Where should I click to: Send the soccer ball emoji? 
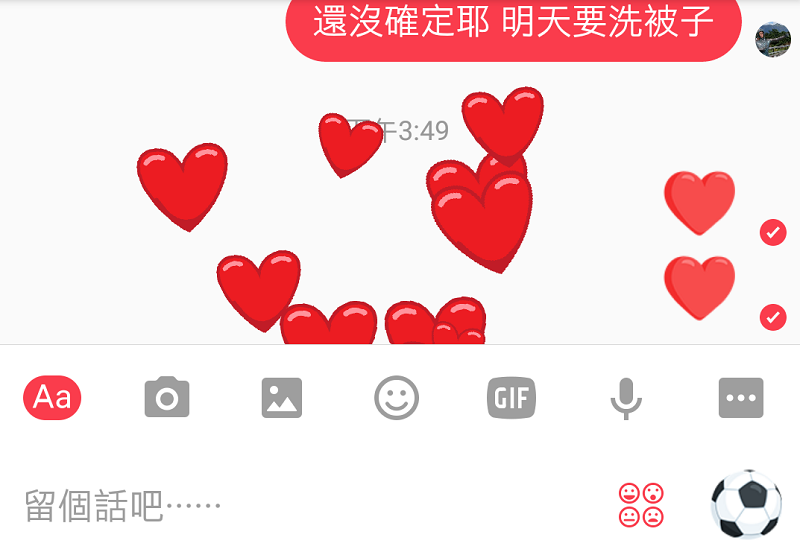point(746,504)
